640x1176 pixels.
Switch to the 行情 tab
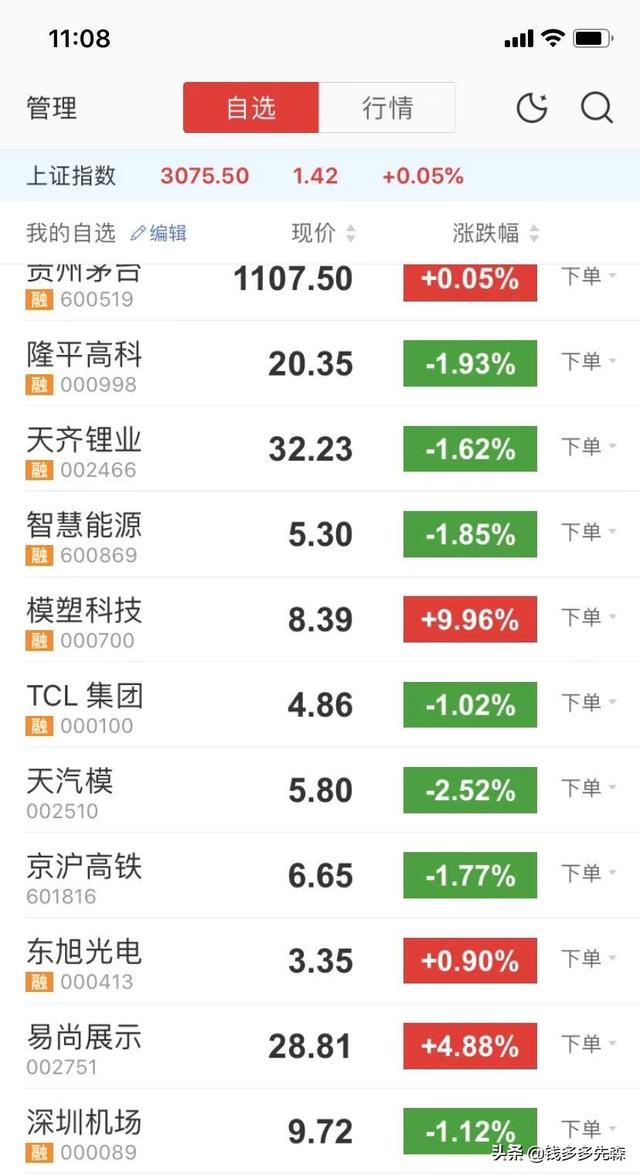coord(387,108)
